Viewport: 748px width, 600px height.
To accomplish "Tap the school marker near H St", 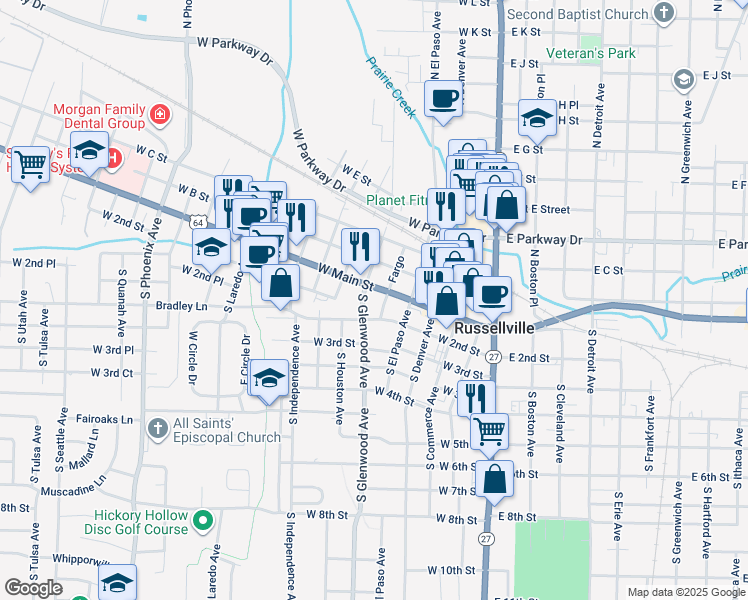I will pyautogui.click(x=537, y=117).
